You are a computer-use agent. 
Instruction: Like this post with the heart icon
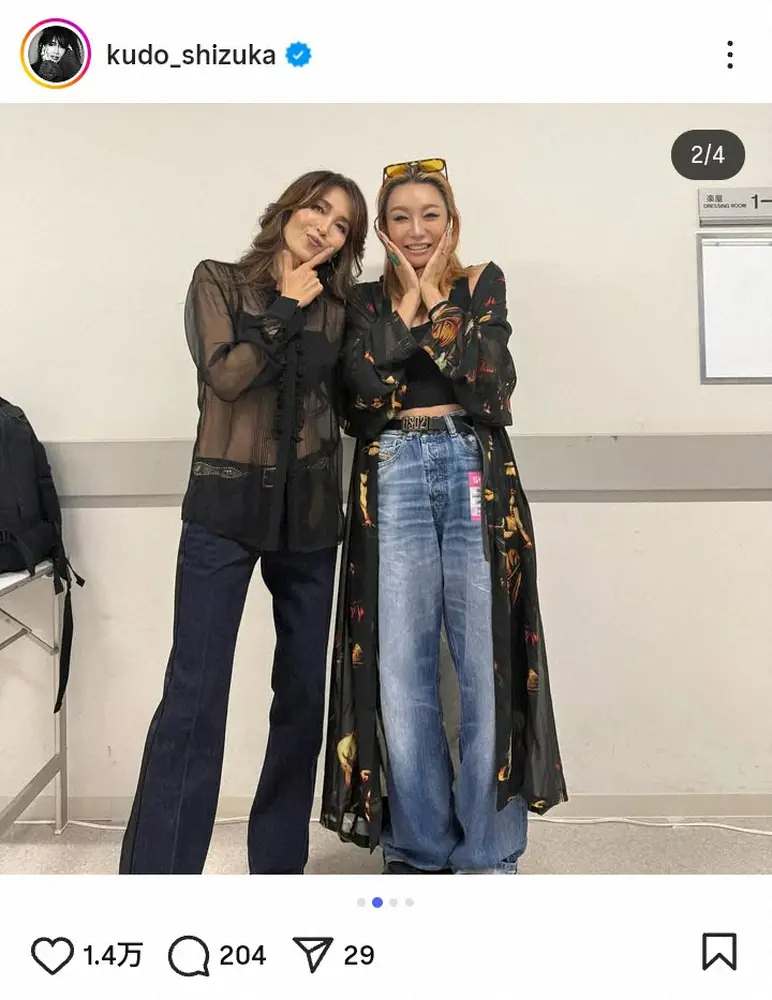click(x=52, y=956)
